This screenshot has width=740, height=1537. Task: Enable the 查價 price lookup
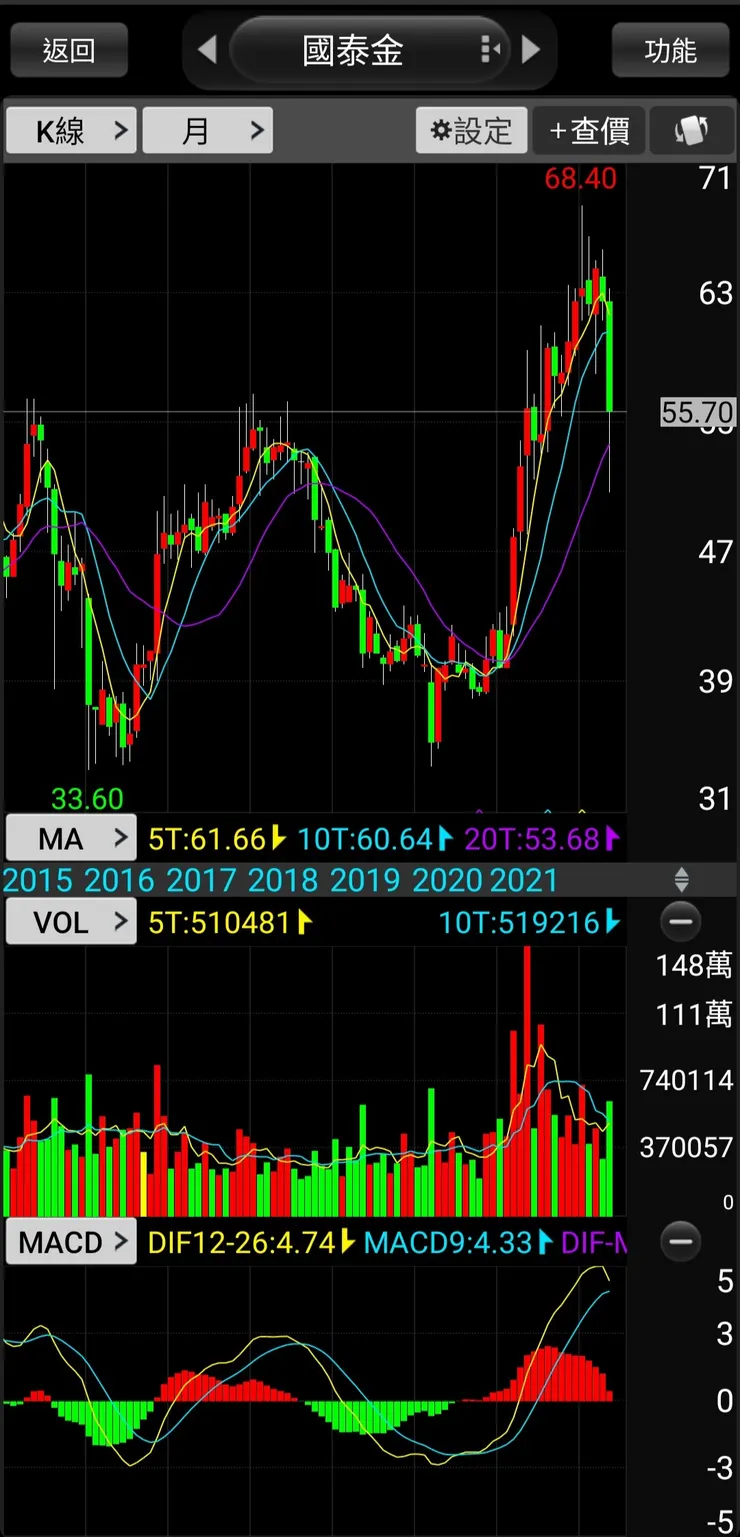click(589, 131)
